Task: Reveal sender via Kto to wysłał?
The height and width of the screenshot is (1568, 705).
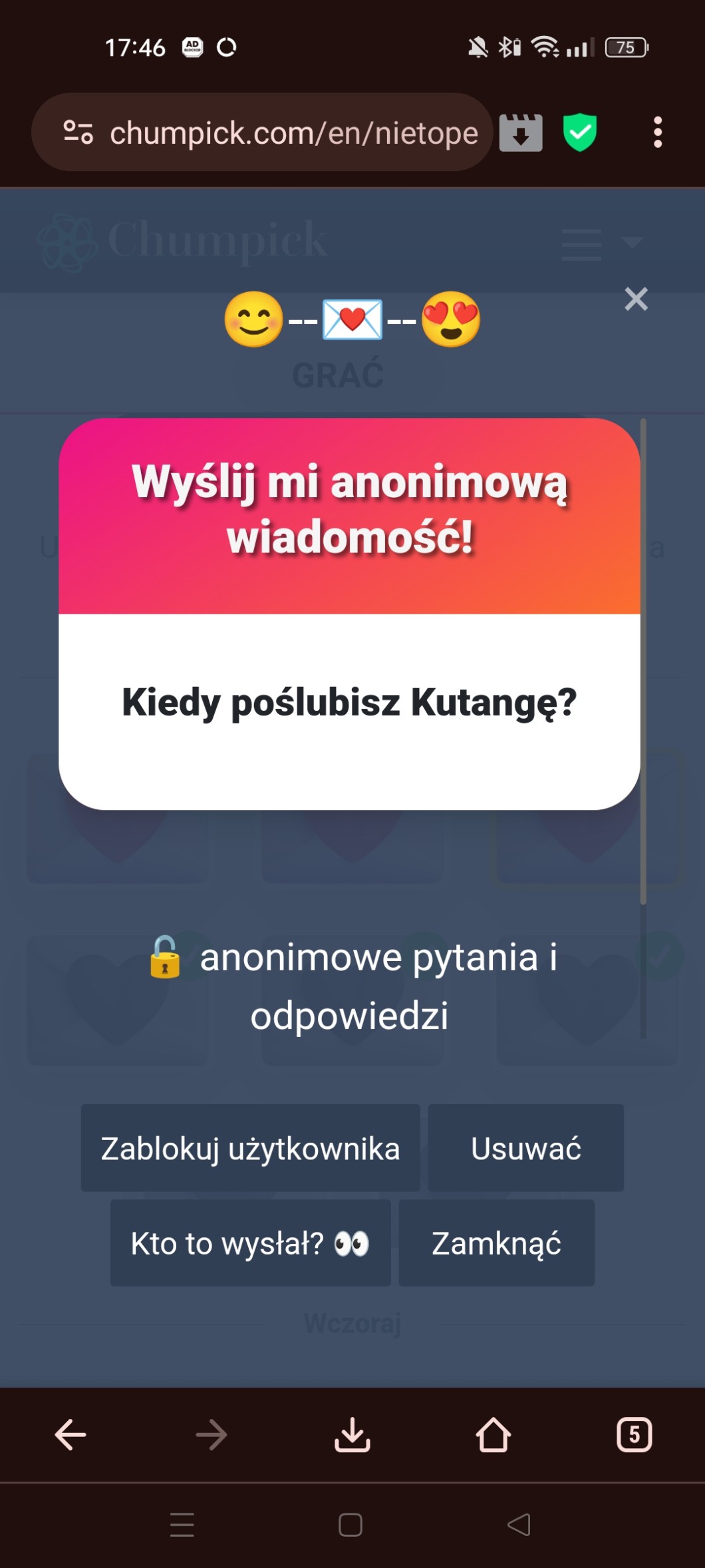Action: [x=250, y=1243]
